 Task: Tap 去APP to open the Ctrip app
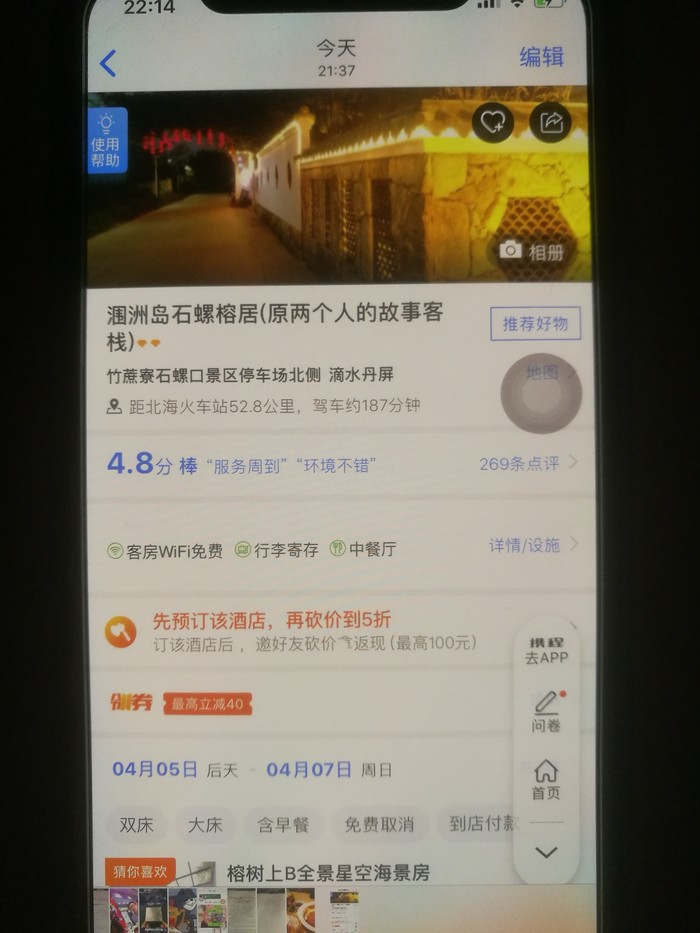(546, 650)
